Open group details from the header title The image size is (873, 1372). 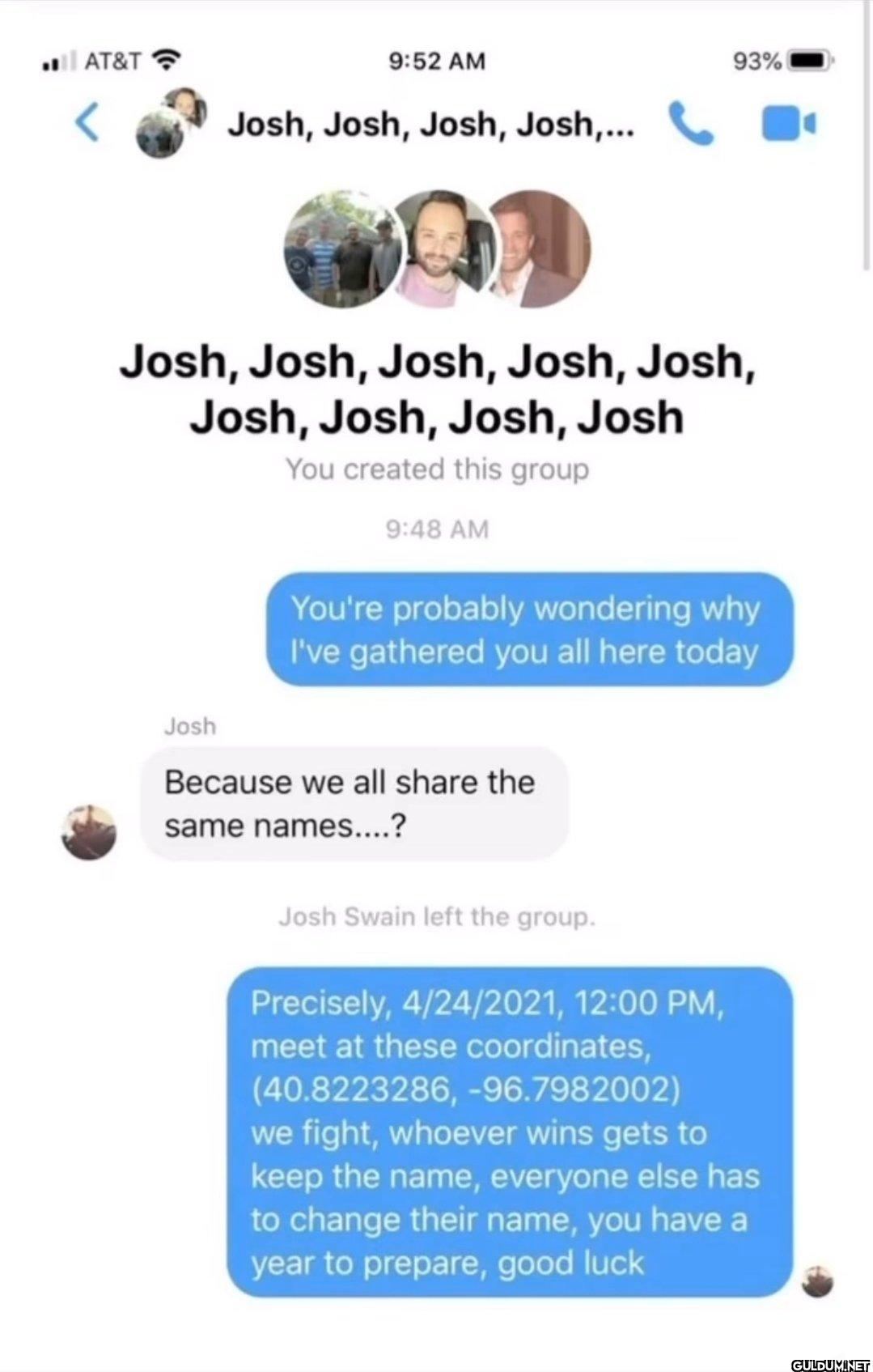[x=430, y=125]
